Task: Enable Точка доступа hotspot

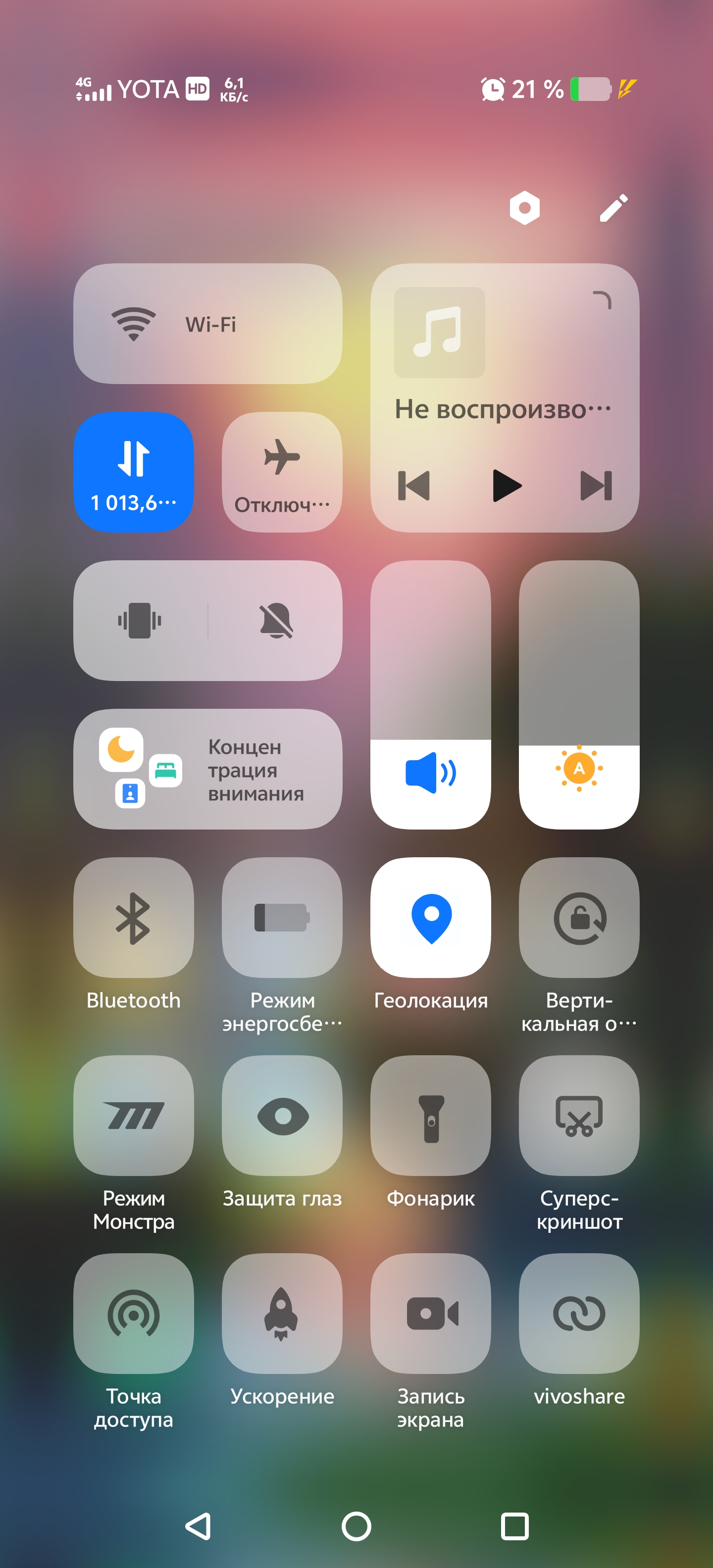Action: coord(133,1313)
